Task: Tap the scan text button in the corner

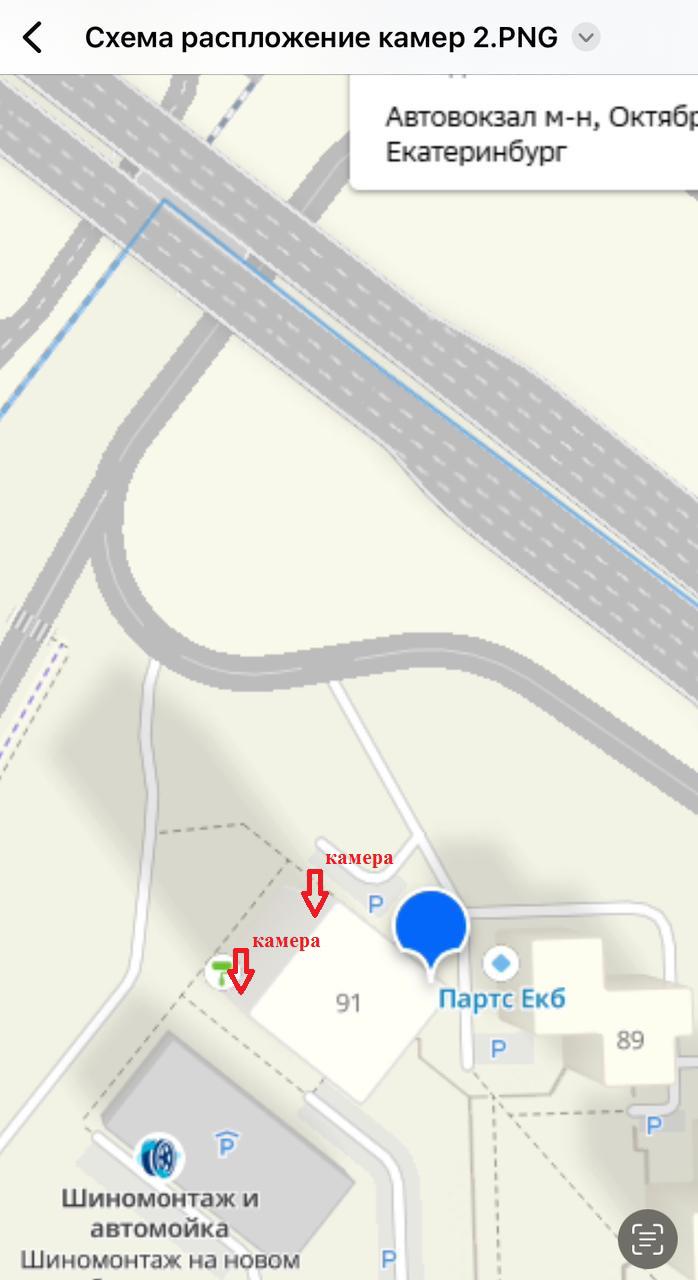Action: (648, 1240)
